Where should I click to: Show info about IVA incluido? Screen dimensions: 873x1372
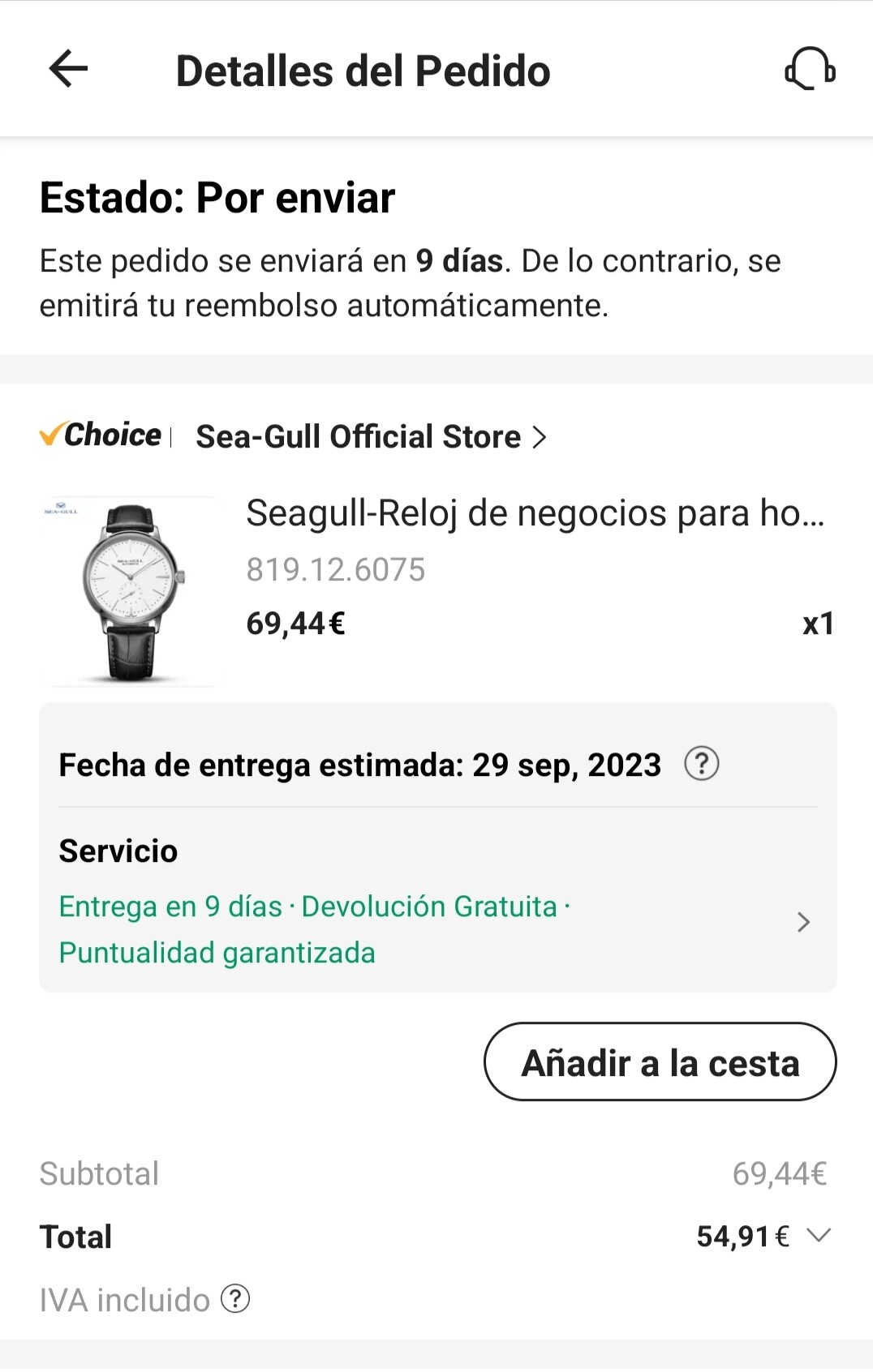coord(235,1299)
